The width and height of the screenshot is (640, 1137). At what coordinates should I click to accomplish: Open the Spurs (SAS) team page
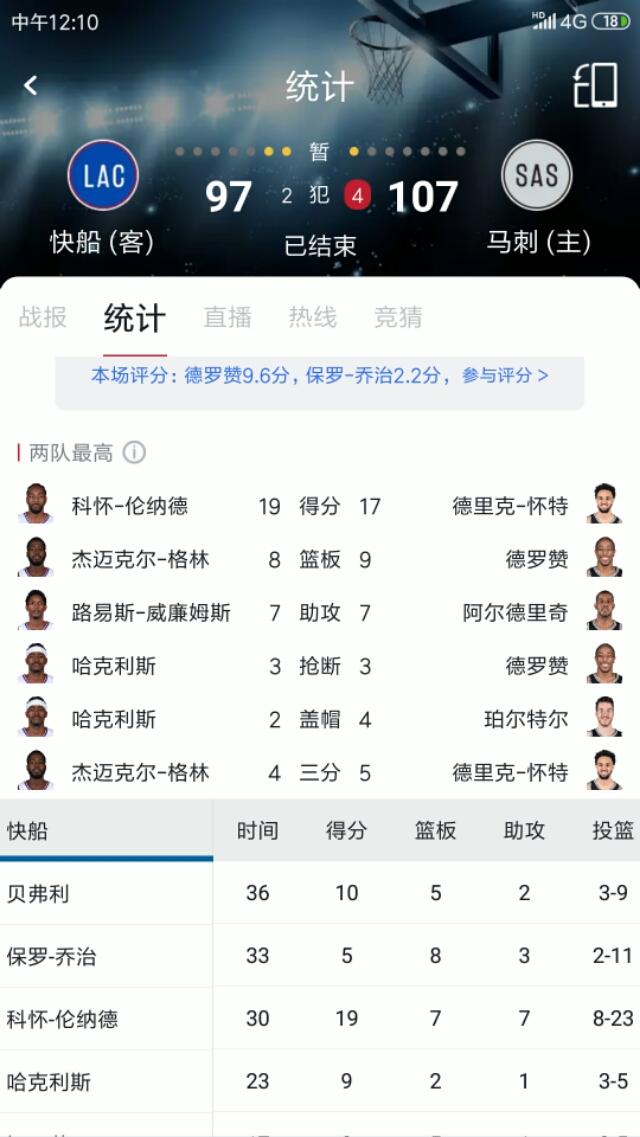[x=537, y=176]
